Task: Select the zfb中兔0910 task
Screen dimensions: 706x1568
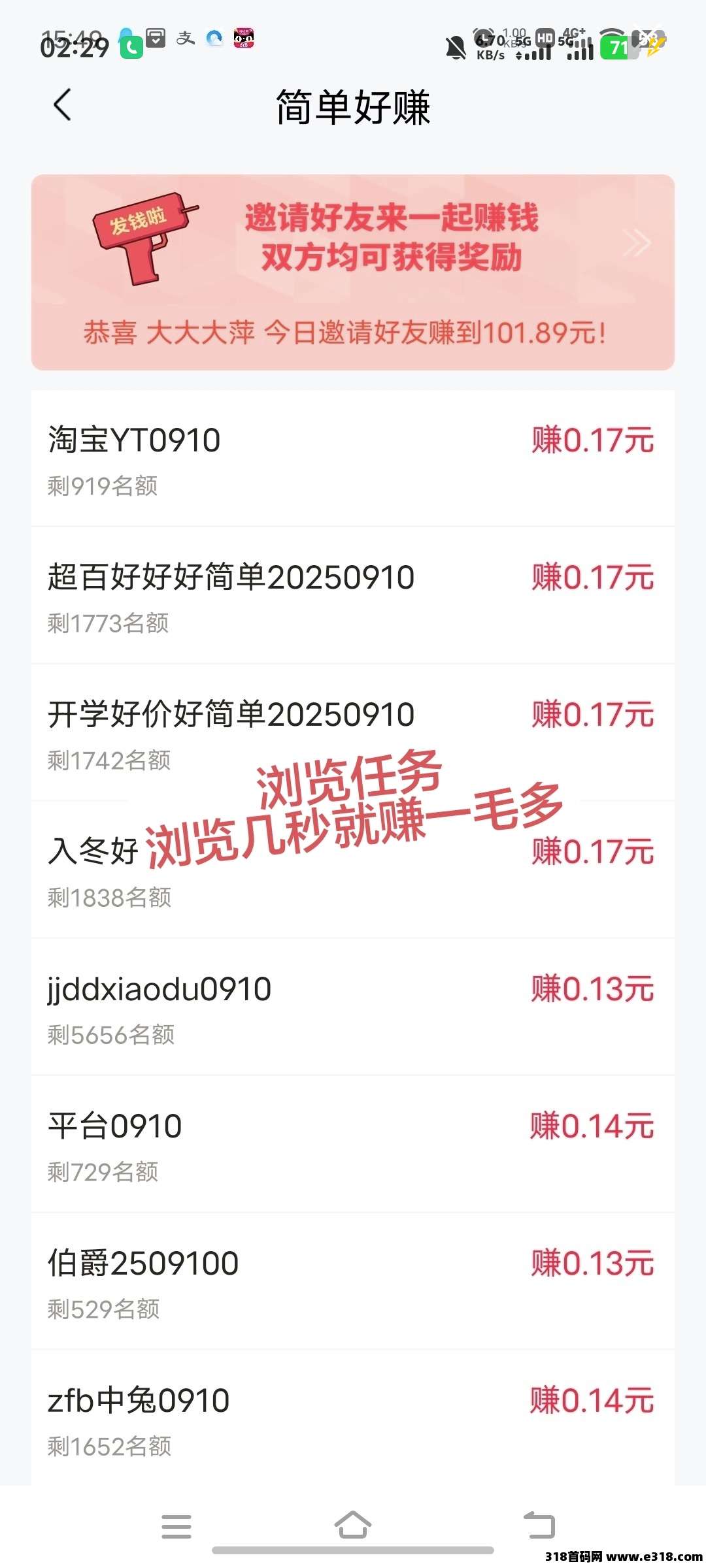Action: (353, 1419)
